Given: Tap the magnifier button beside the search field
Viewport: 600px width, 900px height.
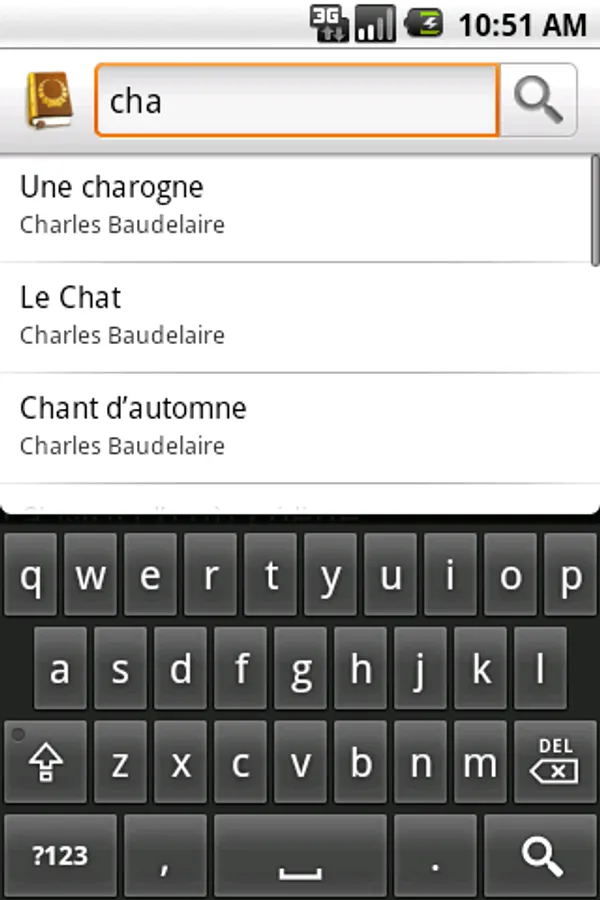Looking at the screenshot, I should coord(538,100).
